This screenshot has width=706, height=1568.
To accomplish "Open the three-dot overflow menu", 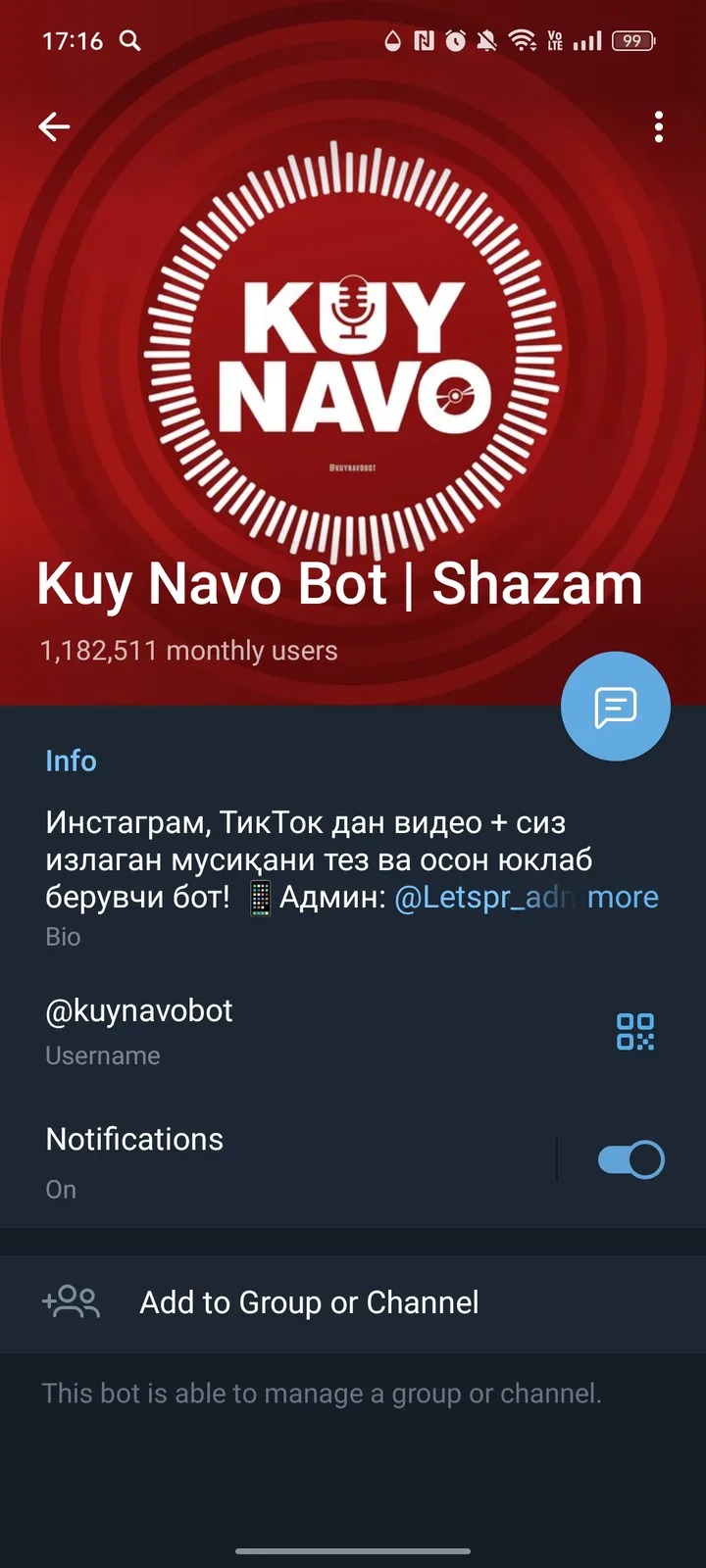I will (658, 127).
